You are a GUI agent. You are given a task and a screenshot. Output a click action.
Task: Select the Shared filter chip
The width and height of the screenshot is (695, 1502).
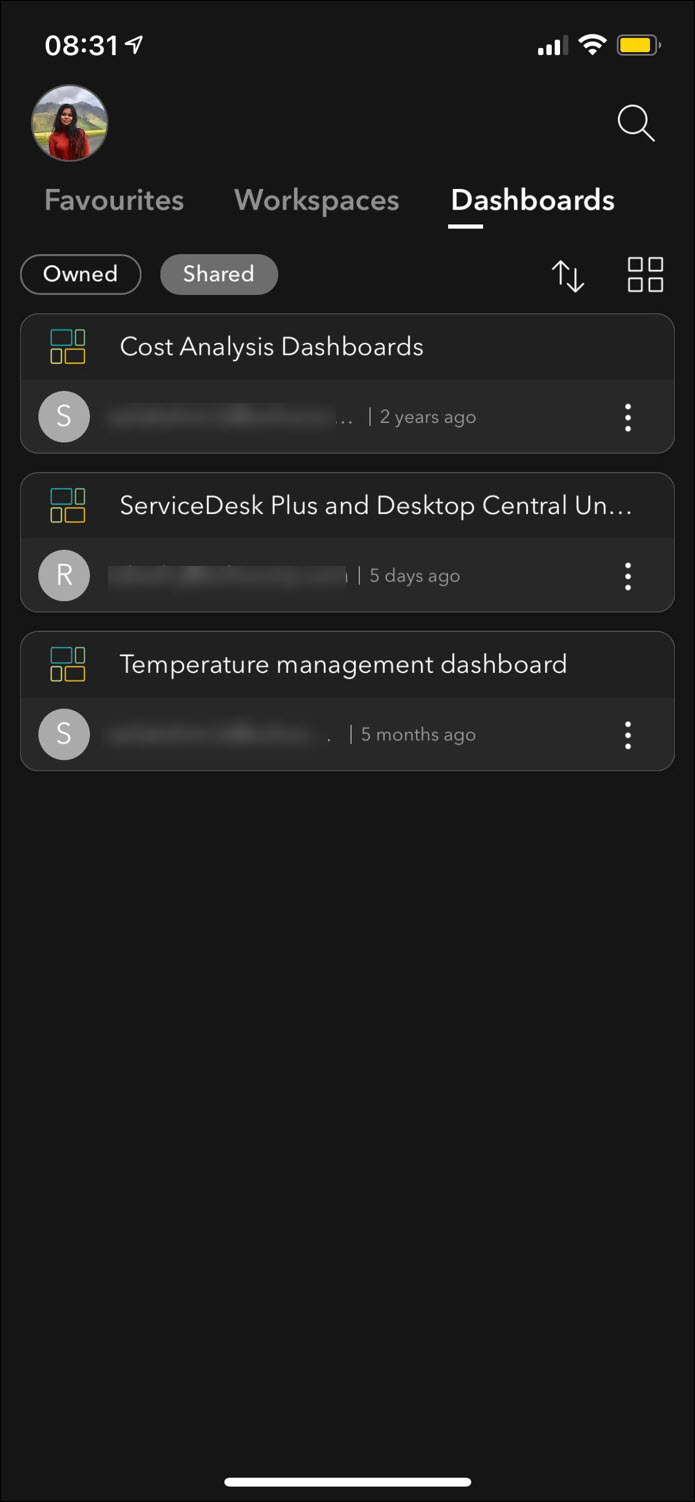218,274
